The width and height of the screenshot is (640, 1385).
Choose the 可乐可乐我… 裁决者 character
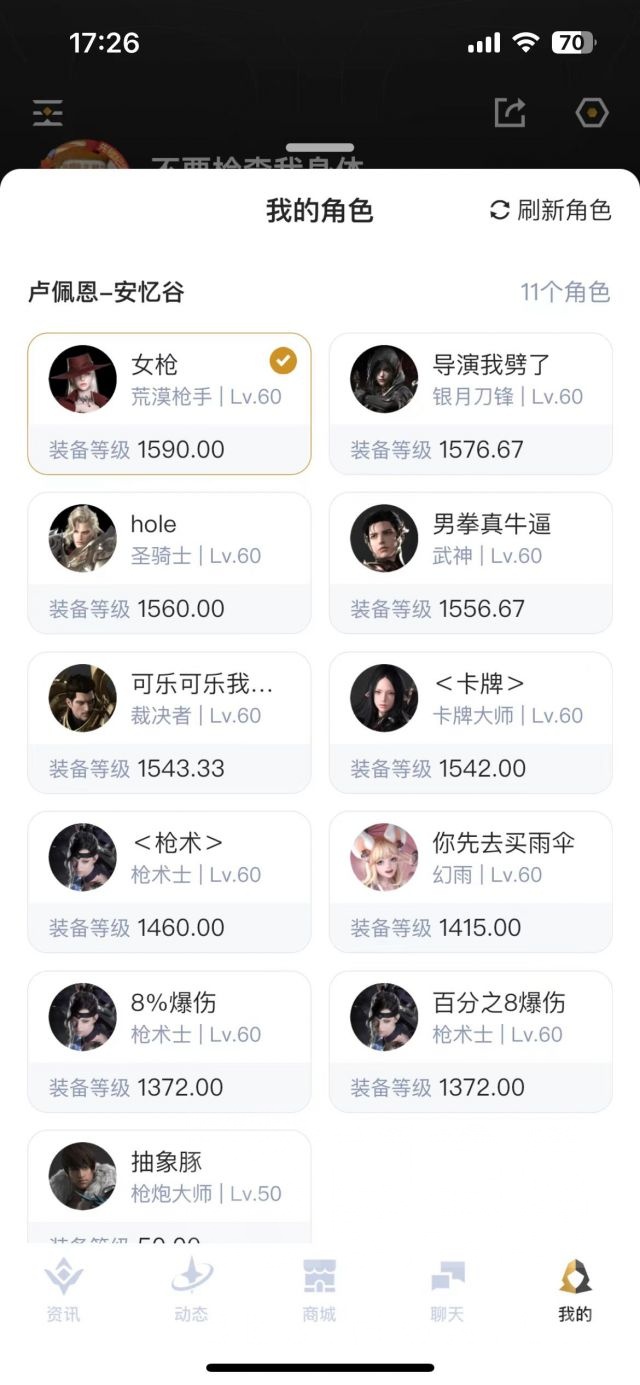[169, 721]
